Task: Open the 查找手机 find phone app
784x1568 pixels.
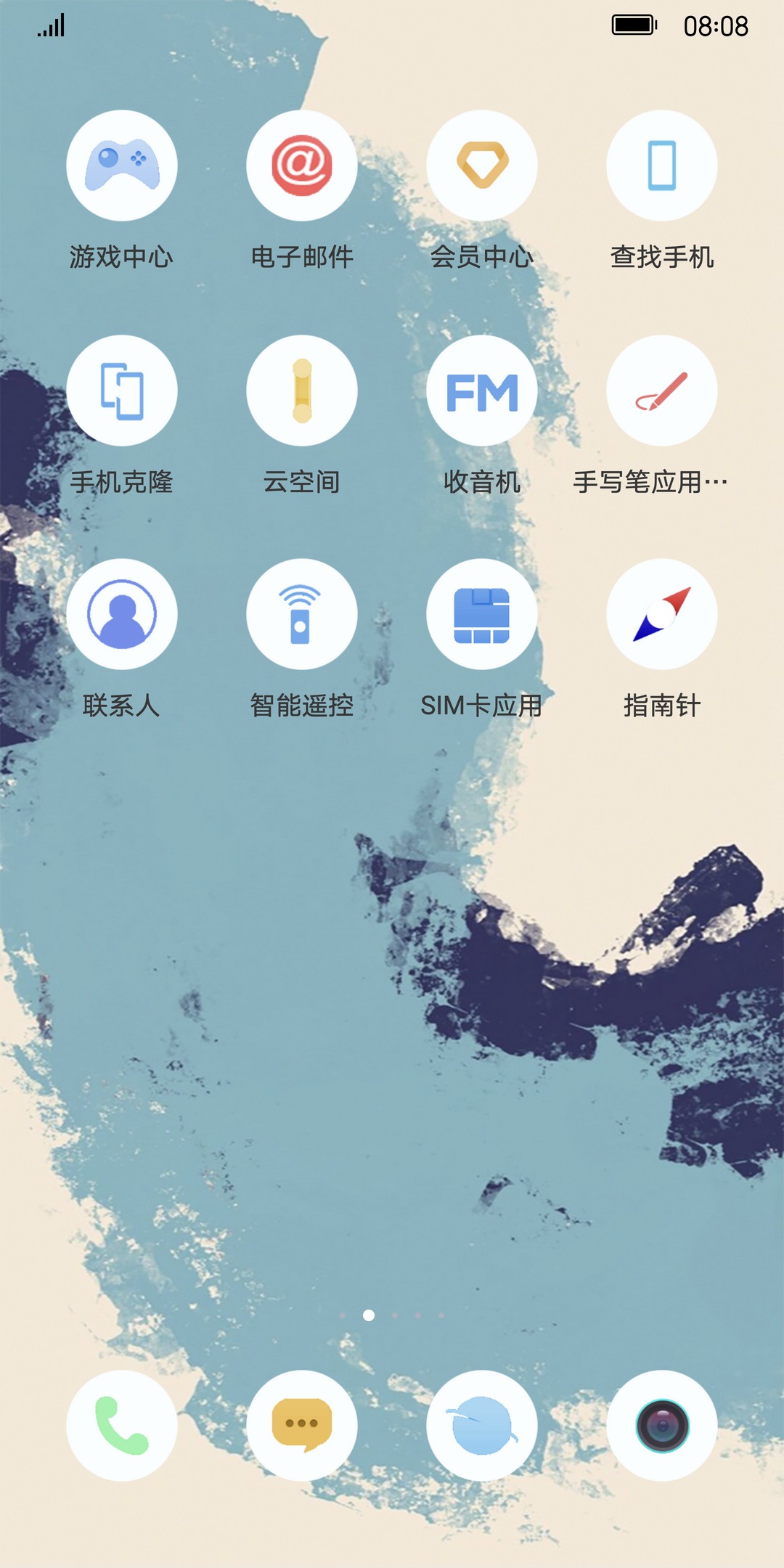Action: click(x=662, y=166)
